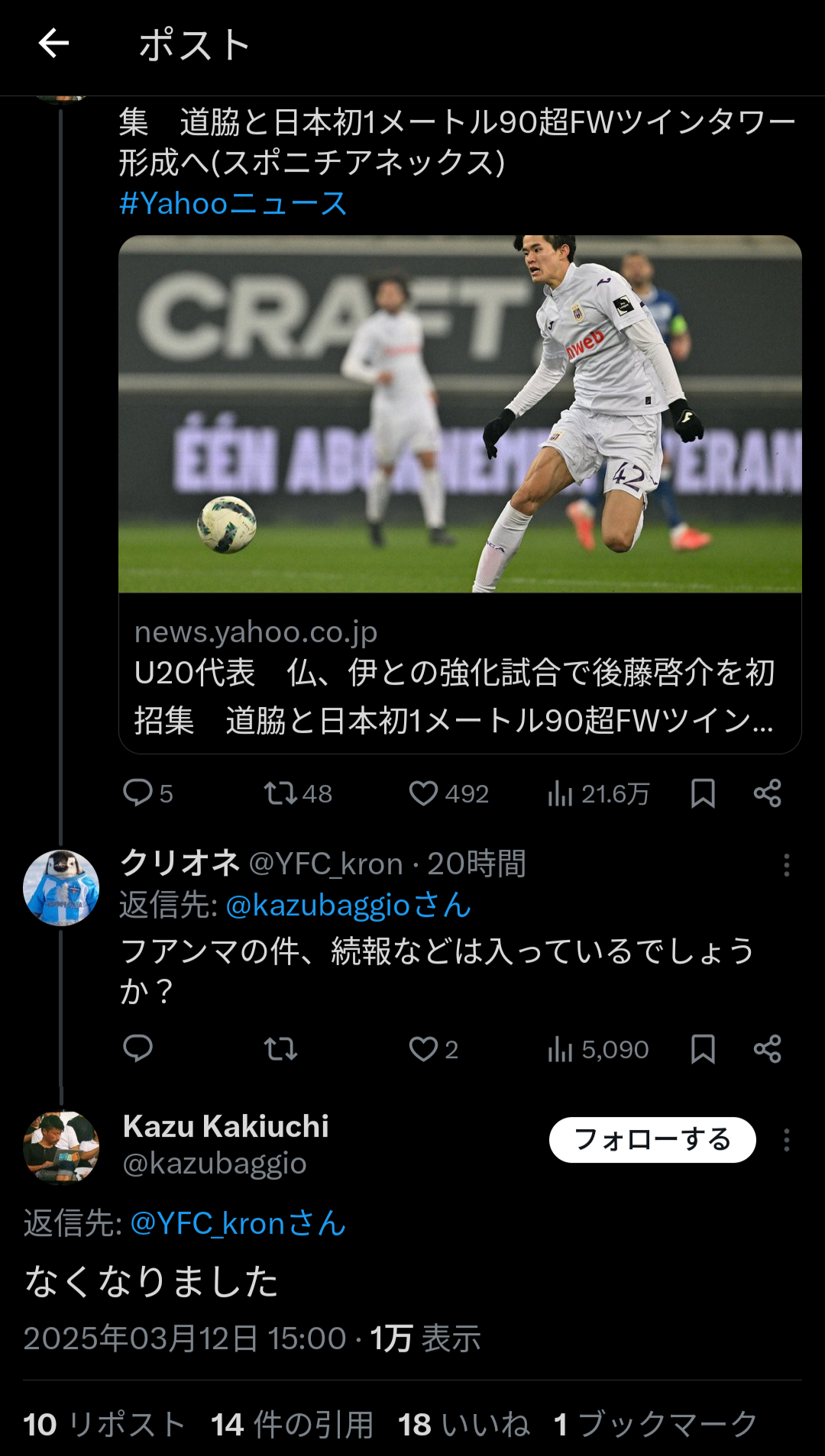Image resolution: width=825 pixels, height=1456 pixels.
Task: Reply to クリオネ's comment
Action: [x=138, y=1049]
